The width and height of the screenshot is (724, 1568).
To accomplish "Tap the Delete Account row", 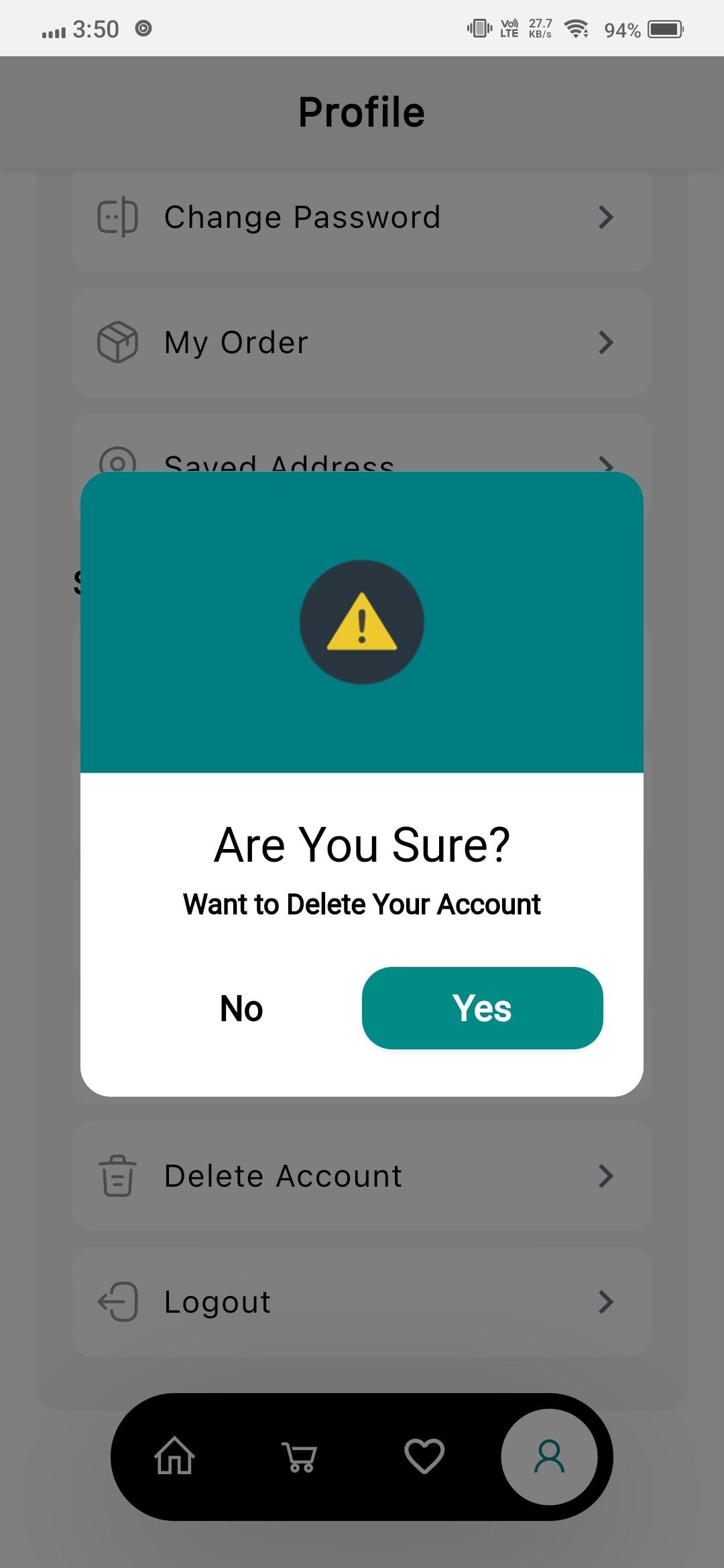I will pyautogui.click(x=362, y=1176).
